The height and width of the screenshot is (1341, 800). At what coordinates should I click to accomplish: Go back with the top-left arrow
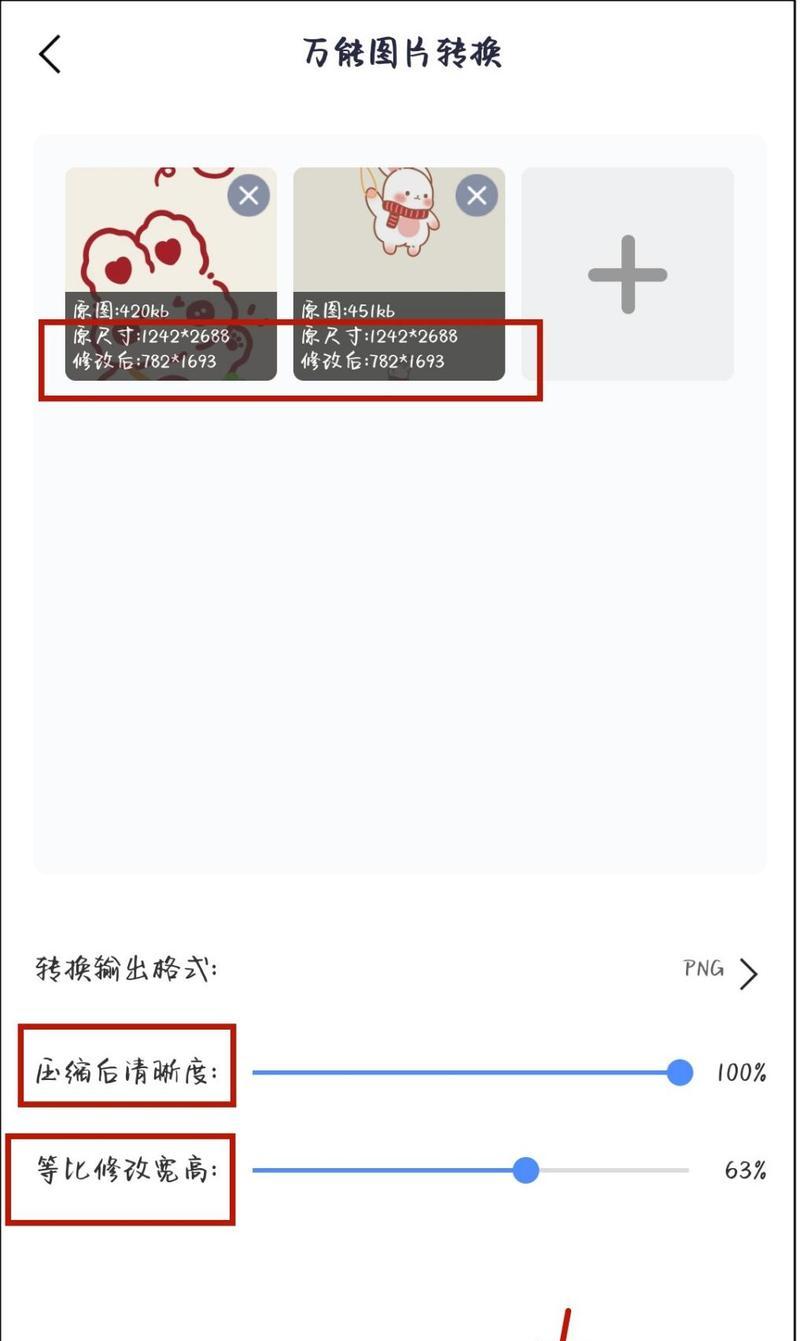pos(50,54)
